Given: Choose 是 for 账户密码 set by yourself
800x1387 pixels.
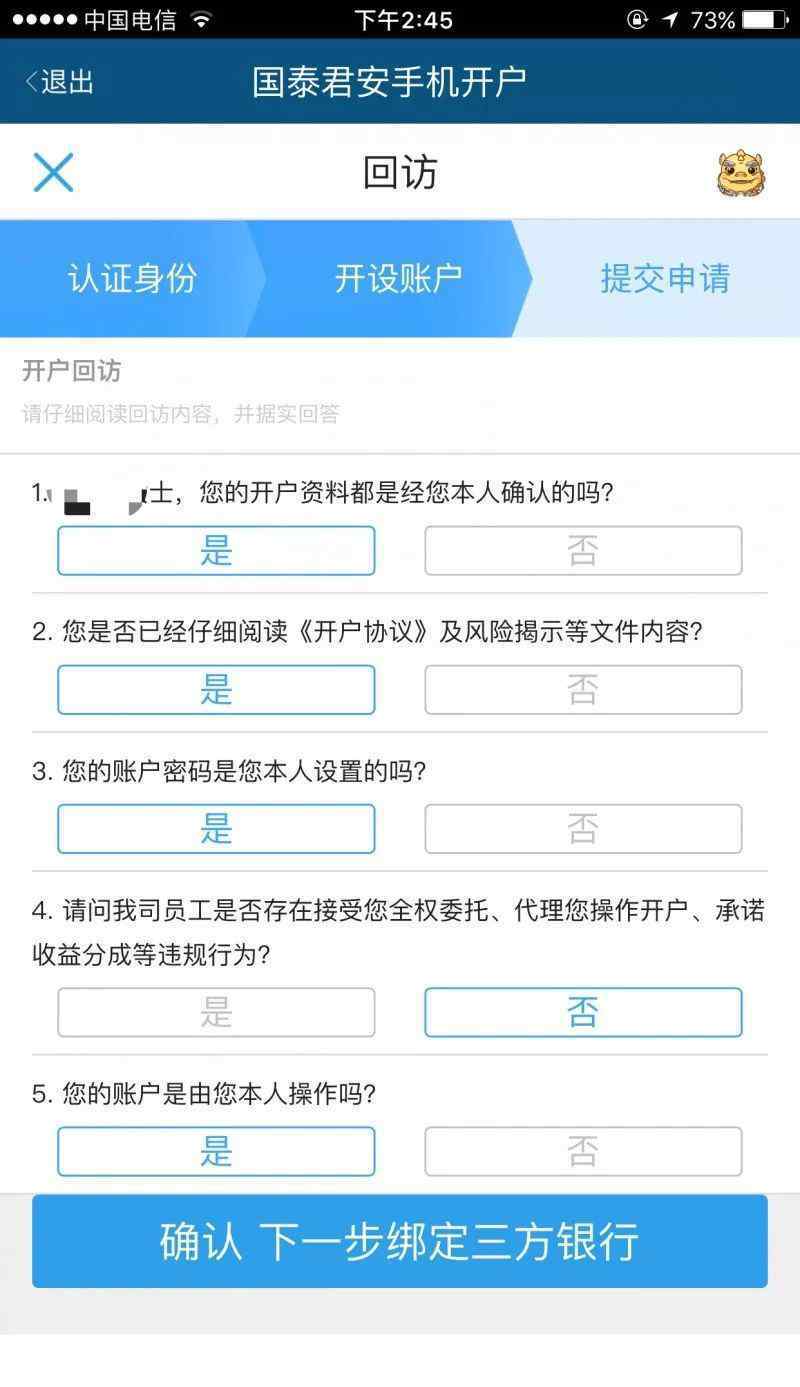Looking at the screenshot, I should pyautogui.click(x=216, y=829).
